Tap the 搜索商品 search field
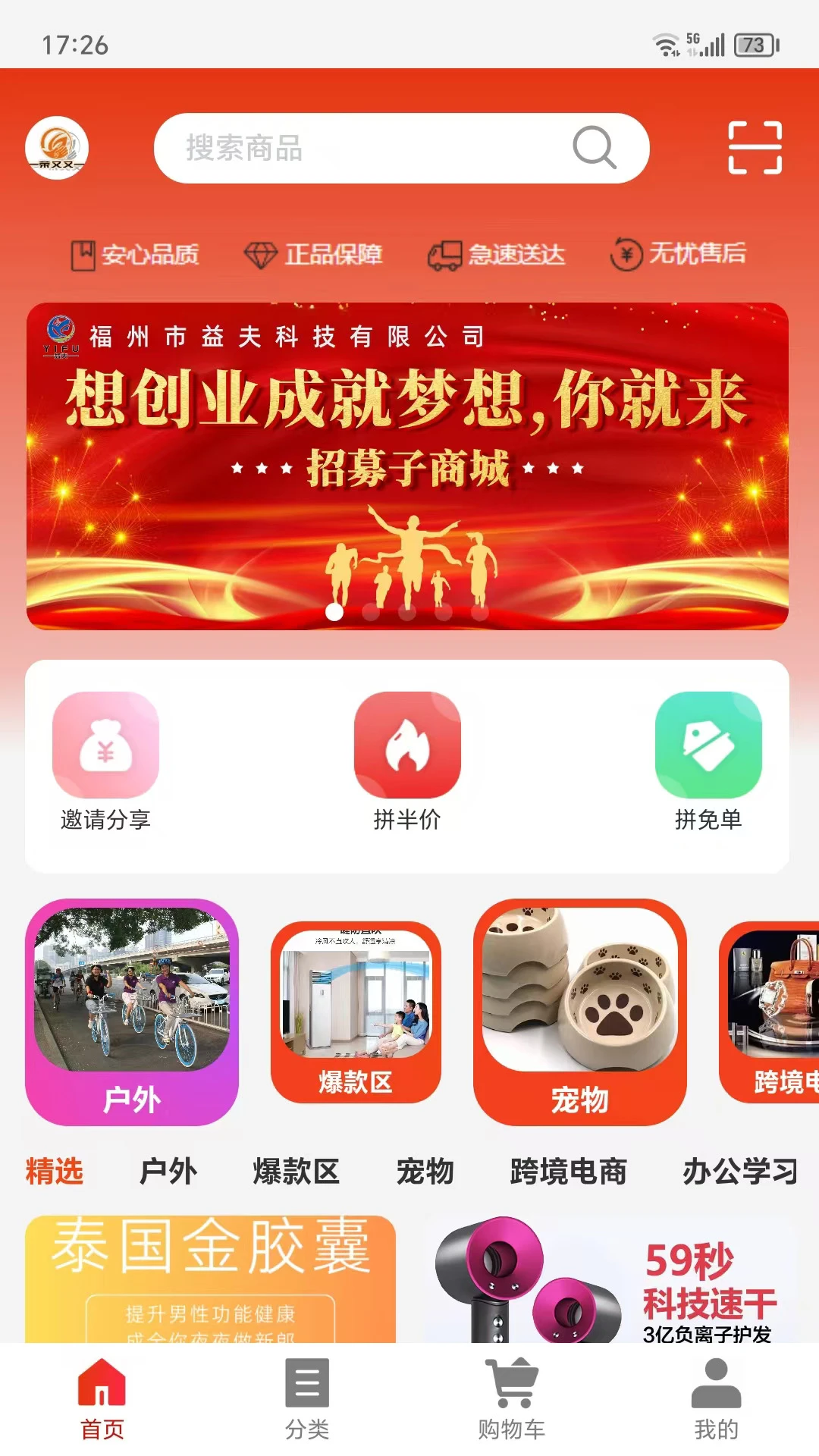Screen dimensions: 819x1456 (x=364, y=148)
